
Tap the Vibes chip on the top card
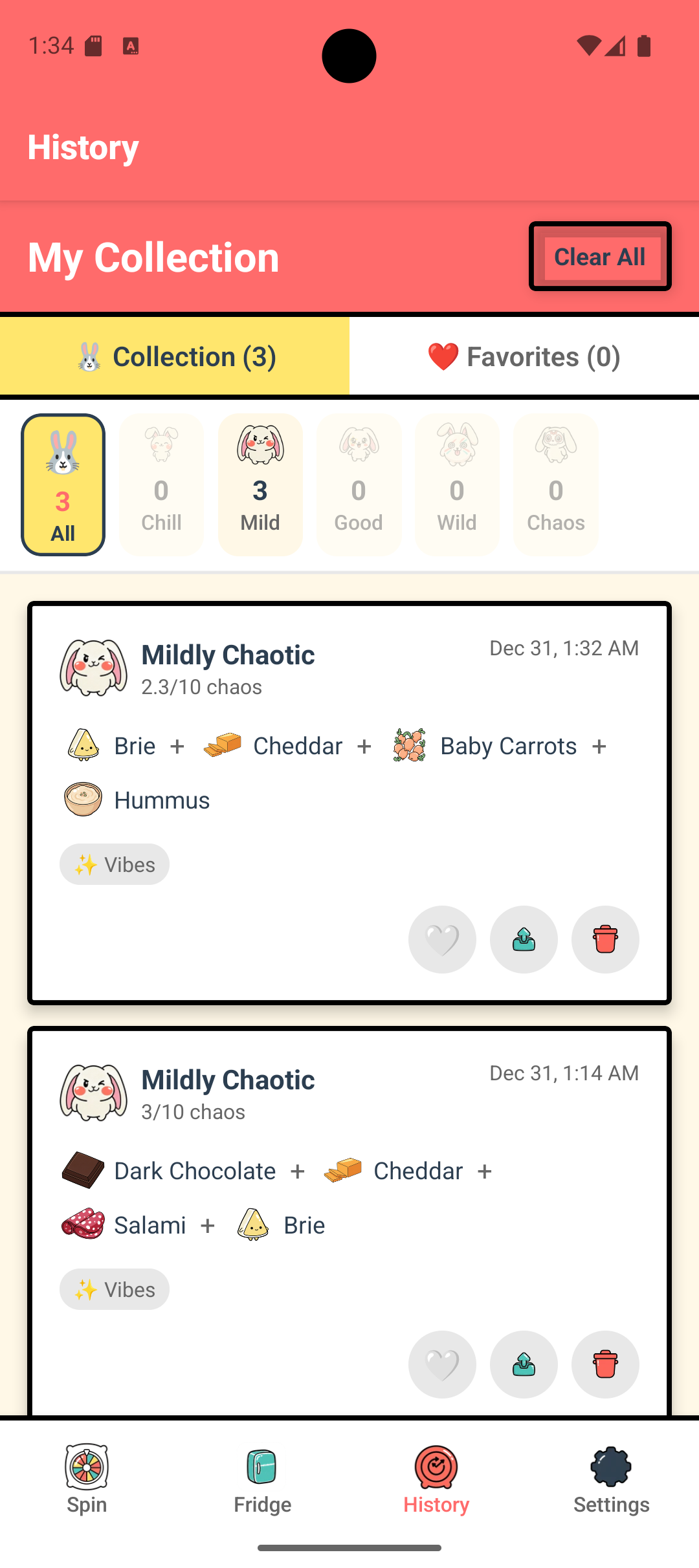(x=114, y=864)
